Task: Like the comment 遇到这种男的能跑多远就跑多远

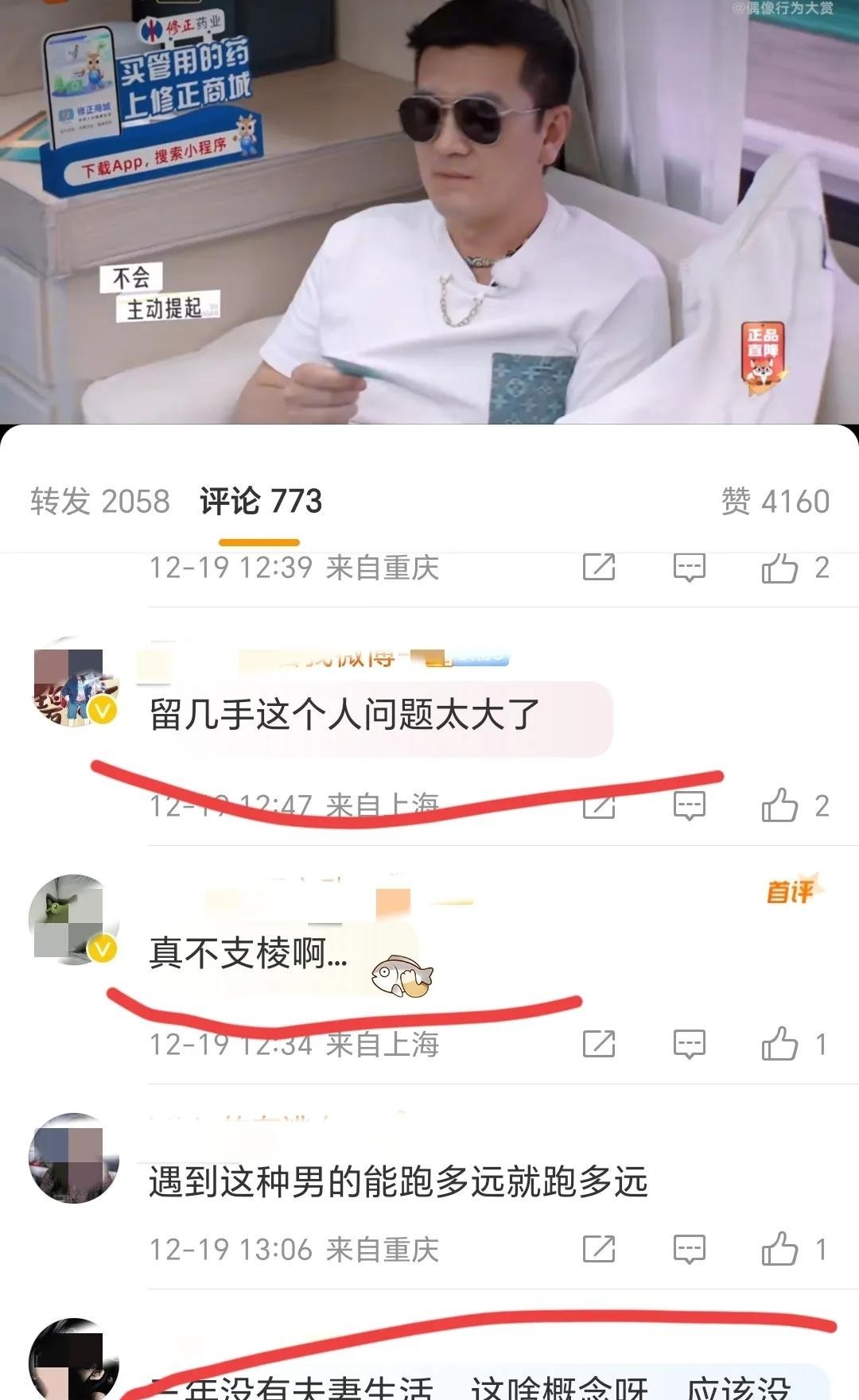Action: (x=779, y=1249)
